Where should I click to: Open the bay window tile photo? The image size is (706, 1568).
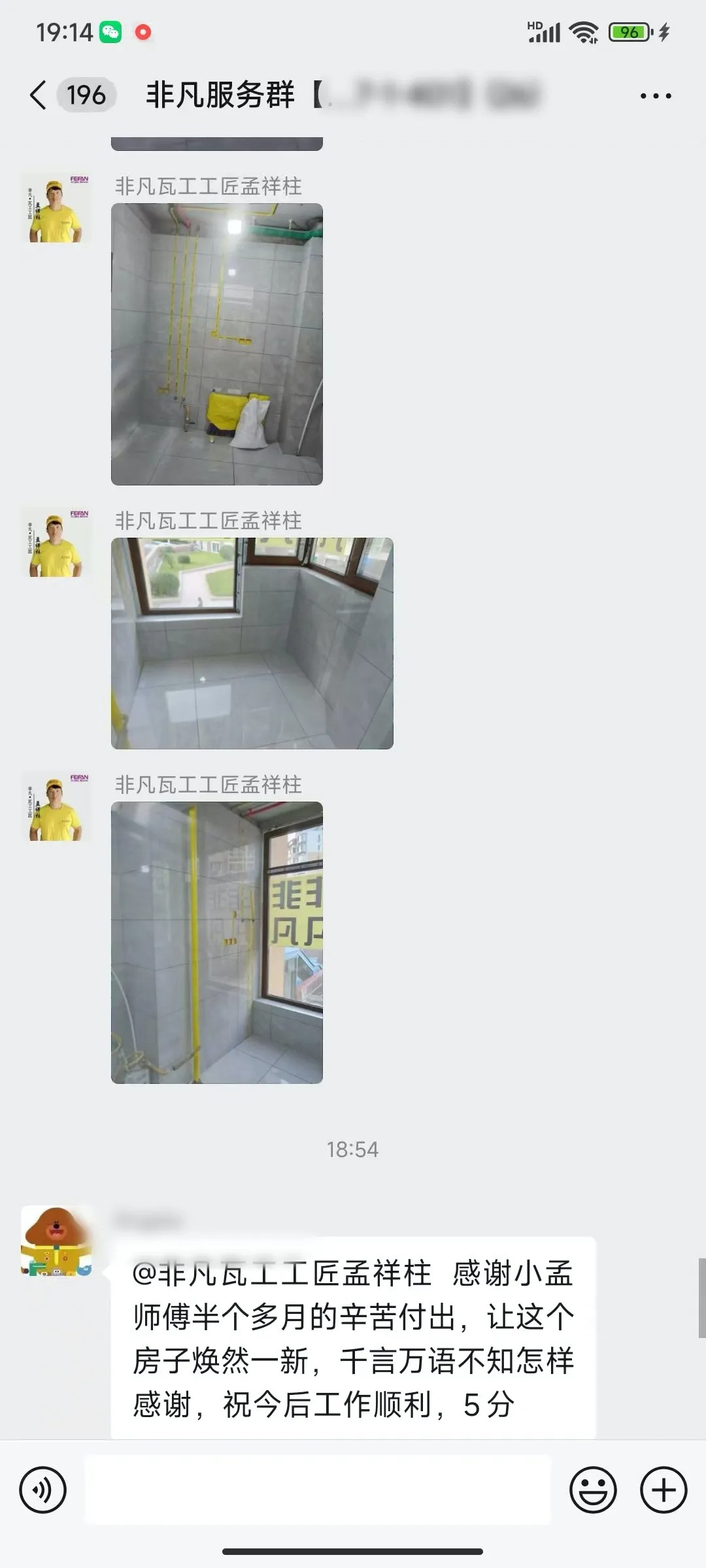(x=252, y=644)
